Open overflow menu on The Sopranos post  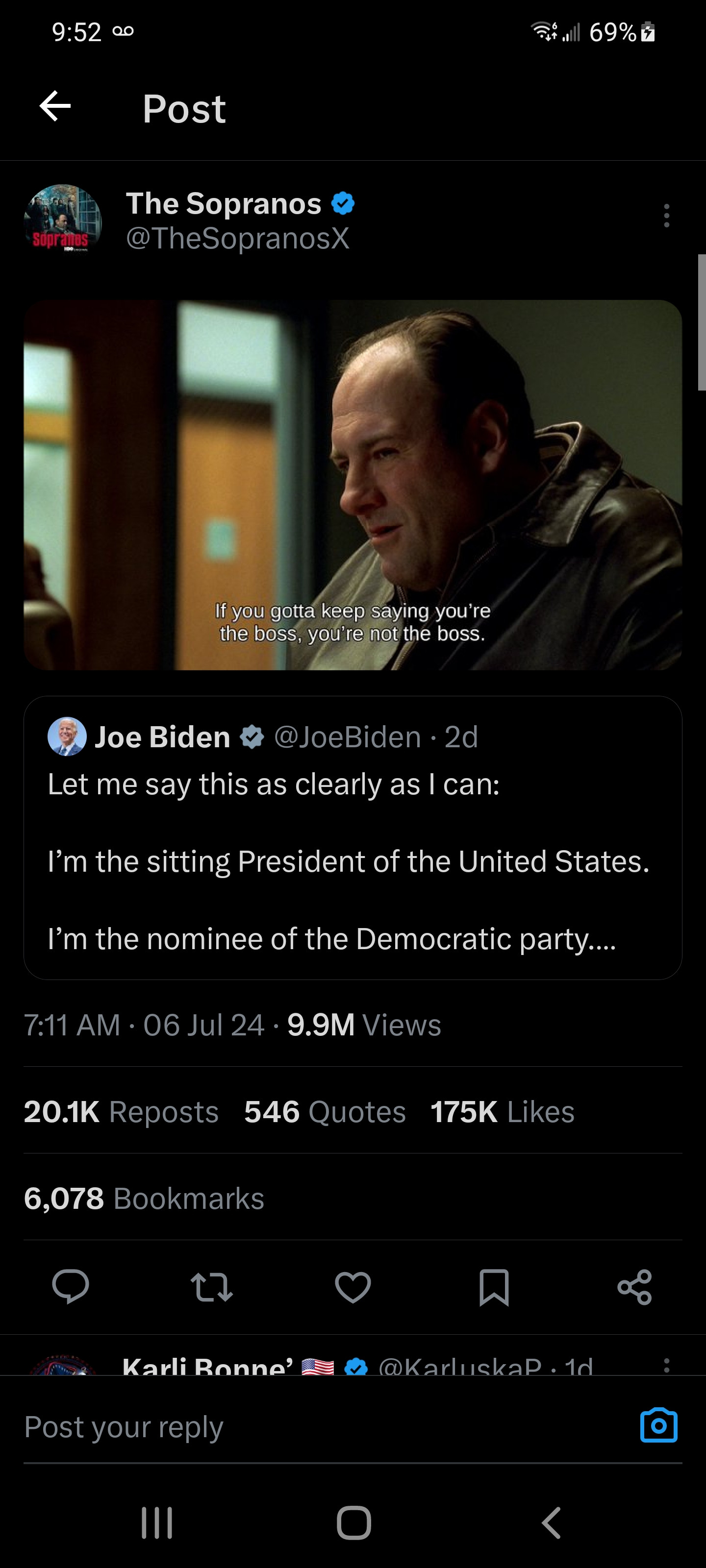coord(666,216)
